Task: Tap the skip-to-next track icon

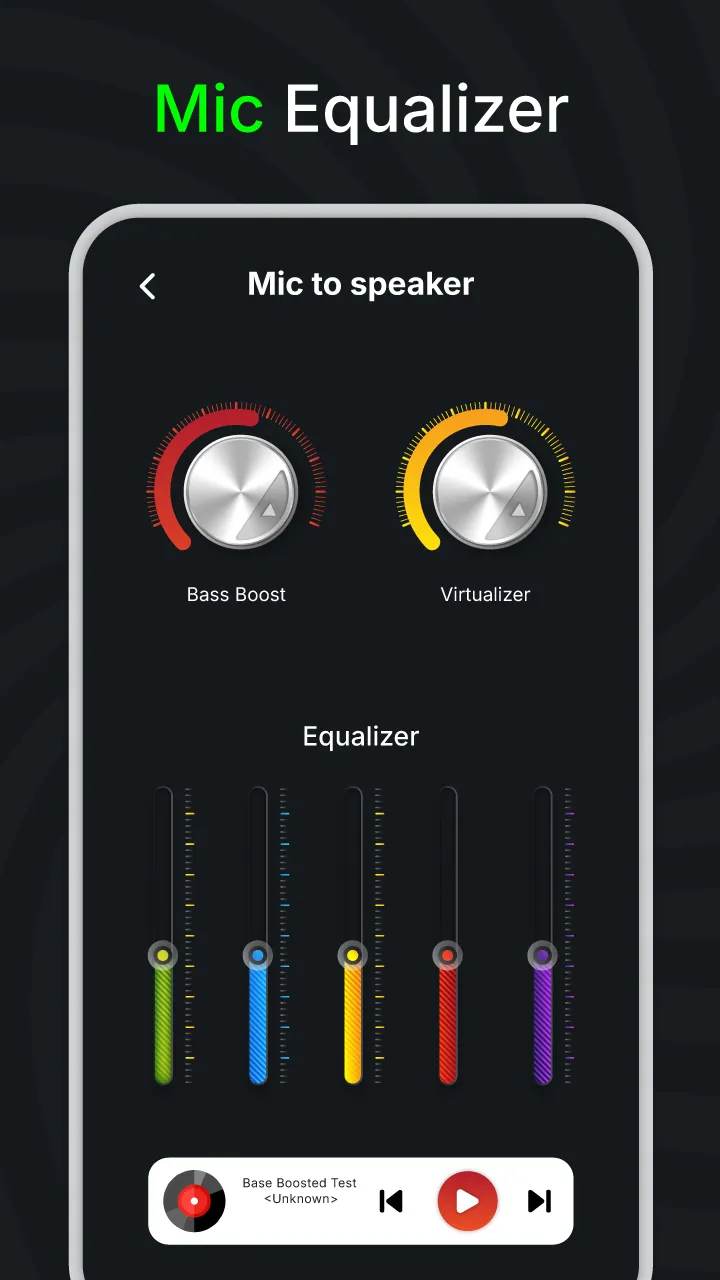Action: 539,1201
